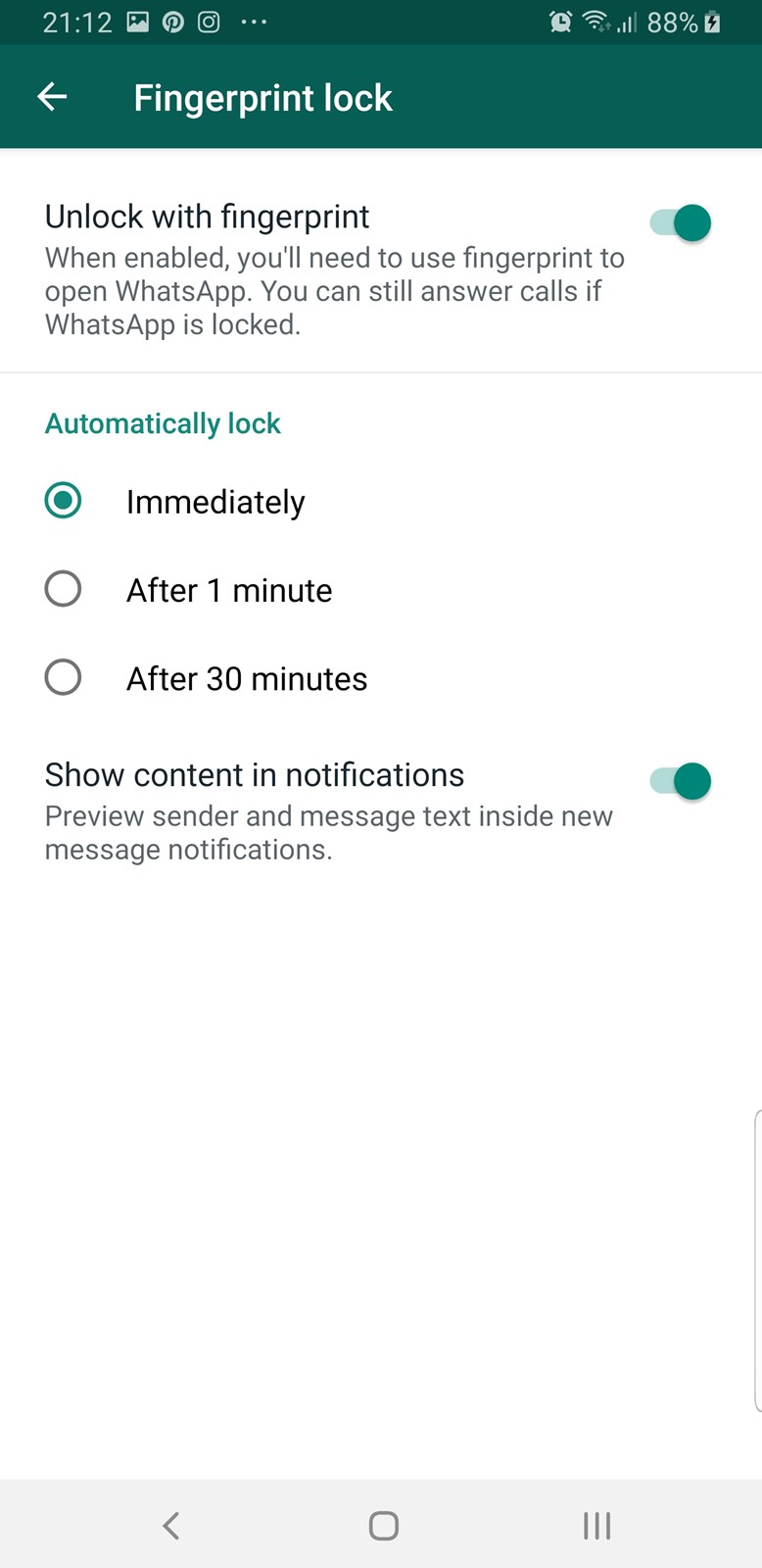
Task: Go back from Fingerprint lock settings
Action: [x=52, y=96]
